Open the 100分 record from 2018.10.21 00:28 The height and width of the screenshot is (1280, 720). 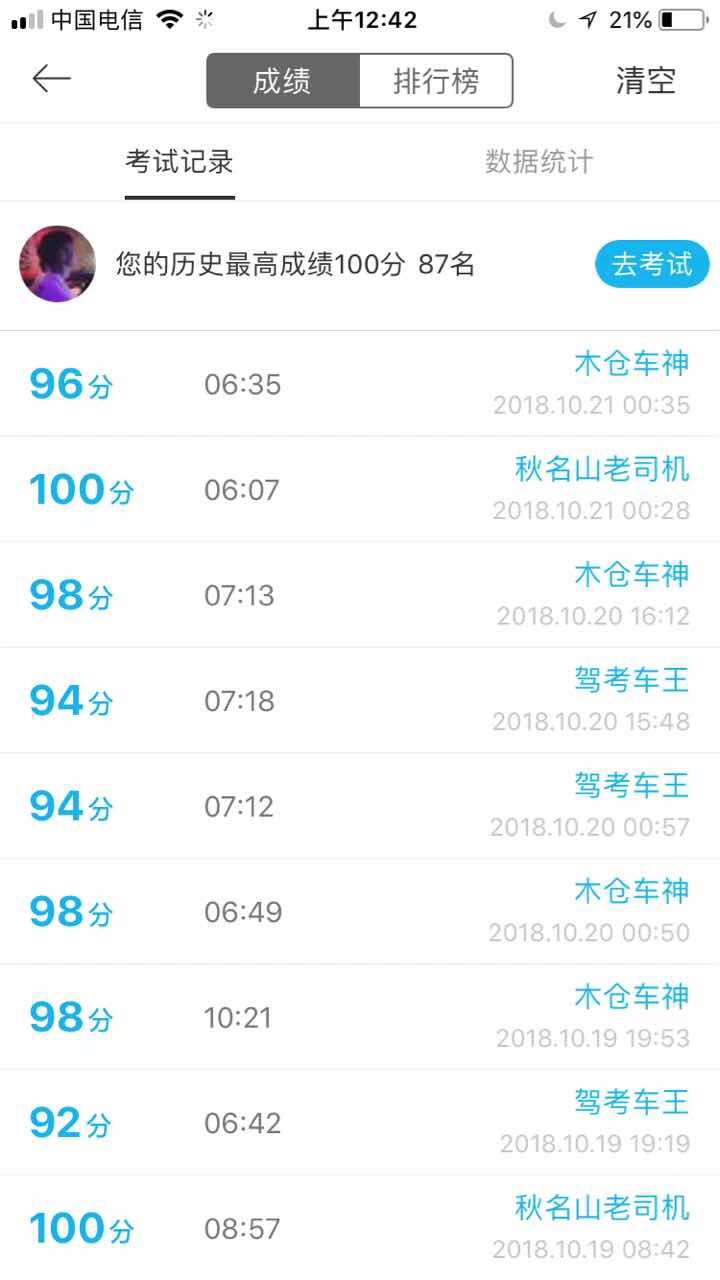click(360, 489)
